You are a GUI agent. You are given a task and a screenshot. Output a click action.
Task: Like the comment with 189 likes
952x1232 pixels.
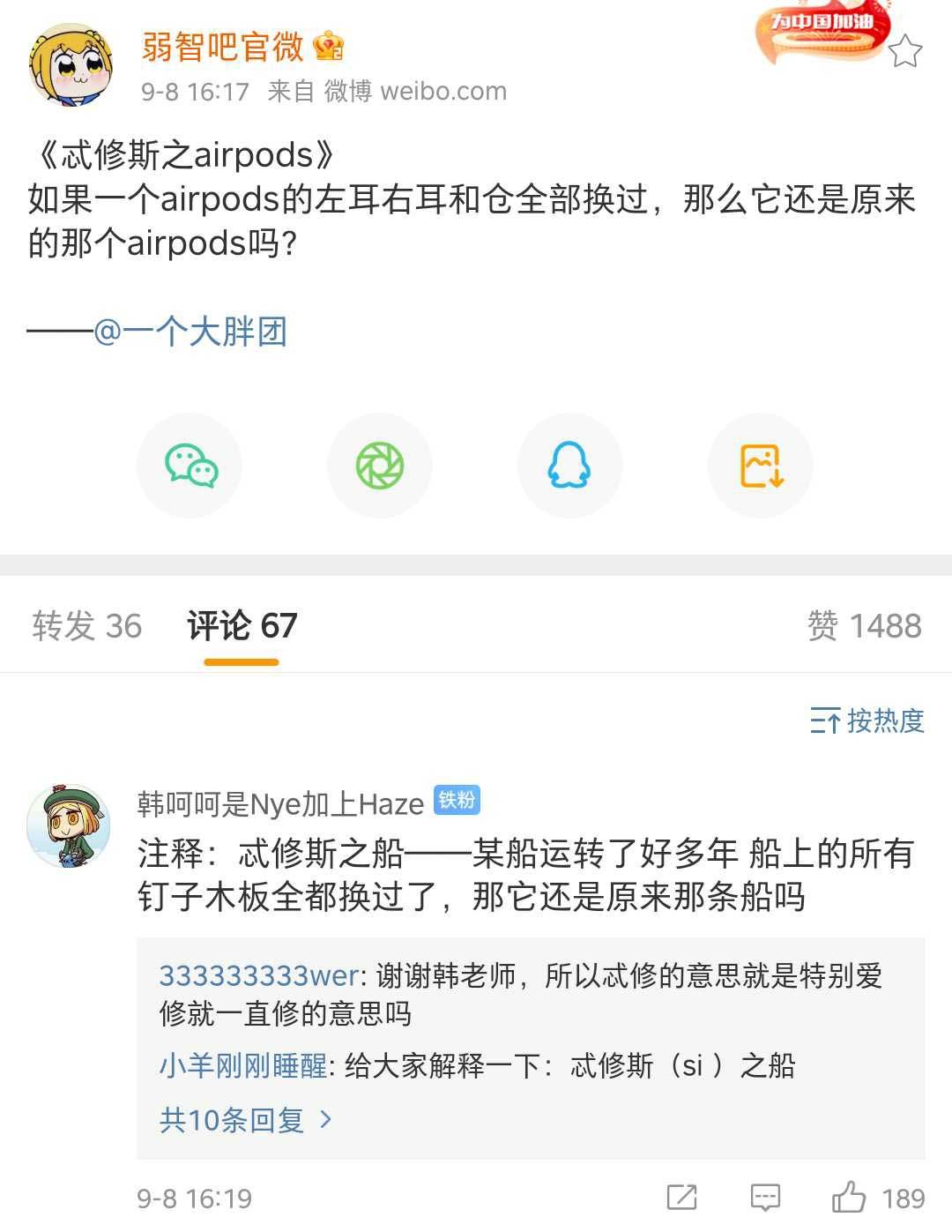pyautogui.click(x=850, y=1198)
